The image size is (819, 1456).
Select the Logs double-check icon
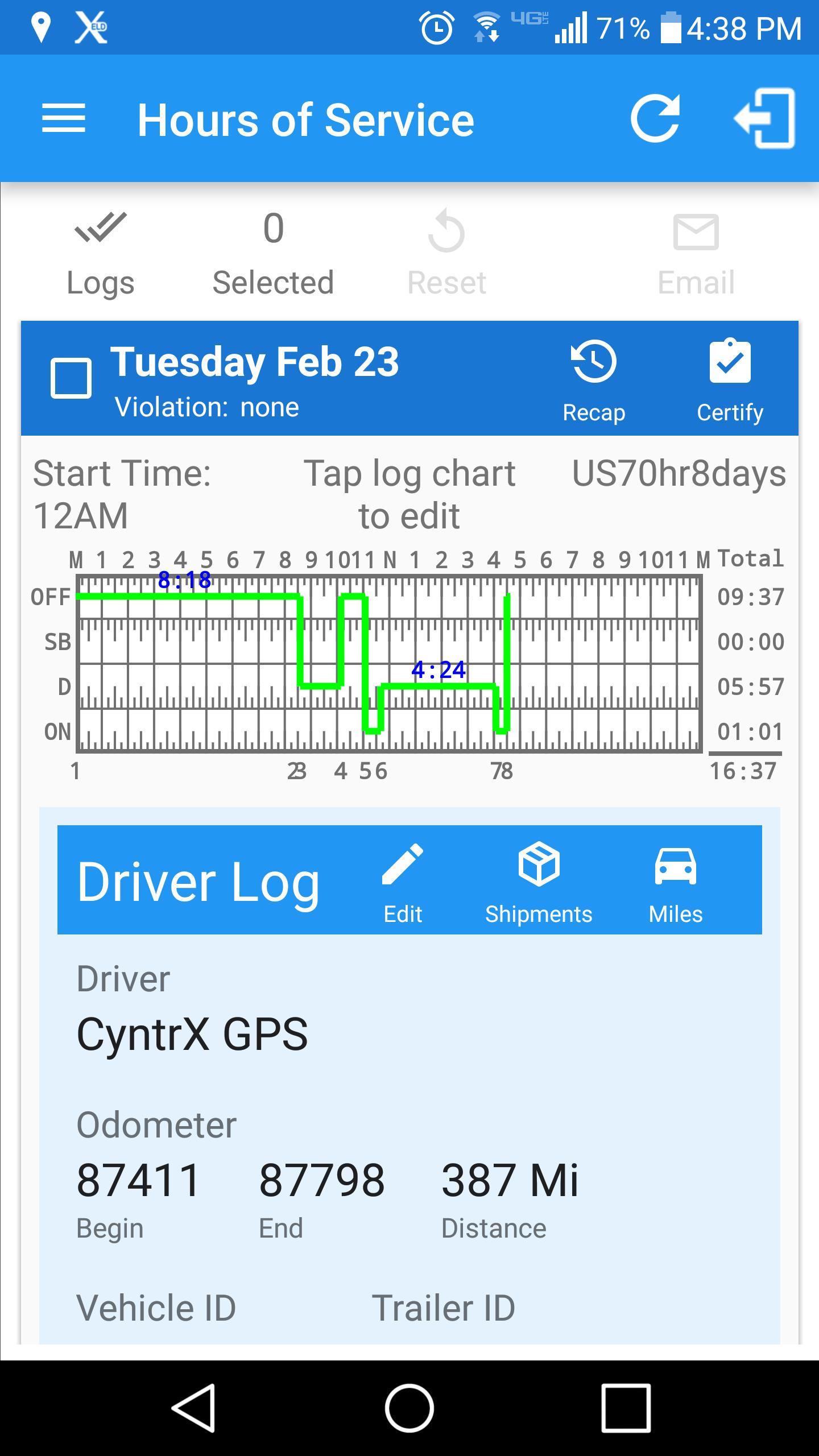click(101, 250)
